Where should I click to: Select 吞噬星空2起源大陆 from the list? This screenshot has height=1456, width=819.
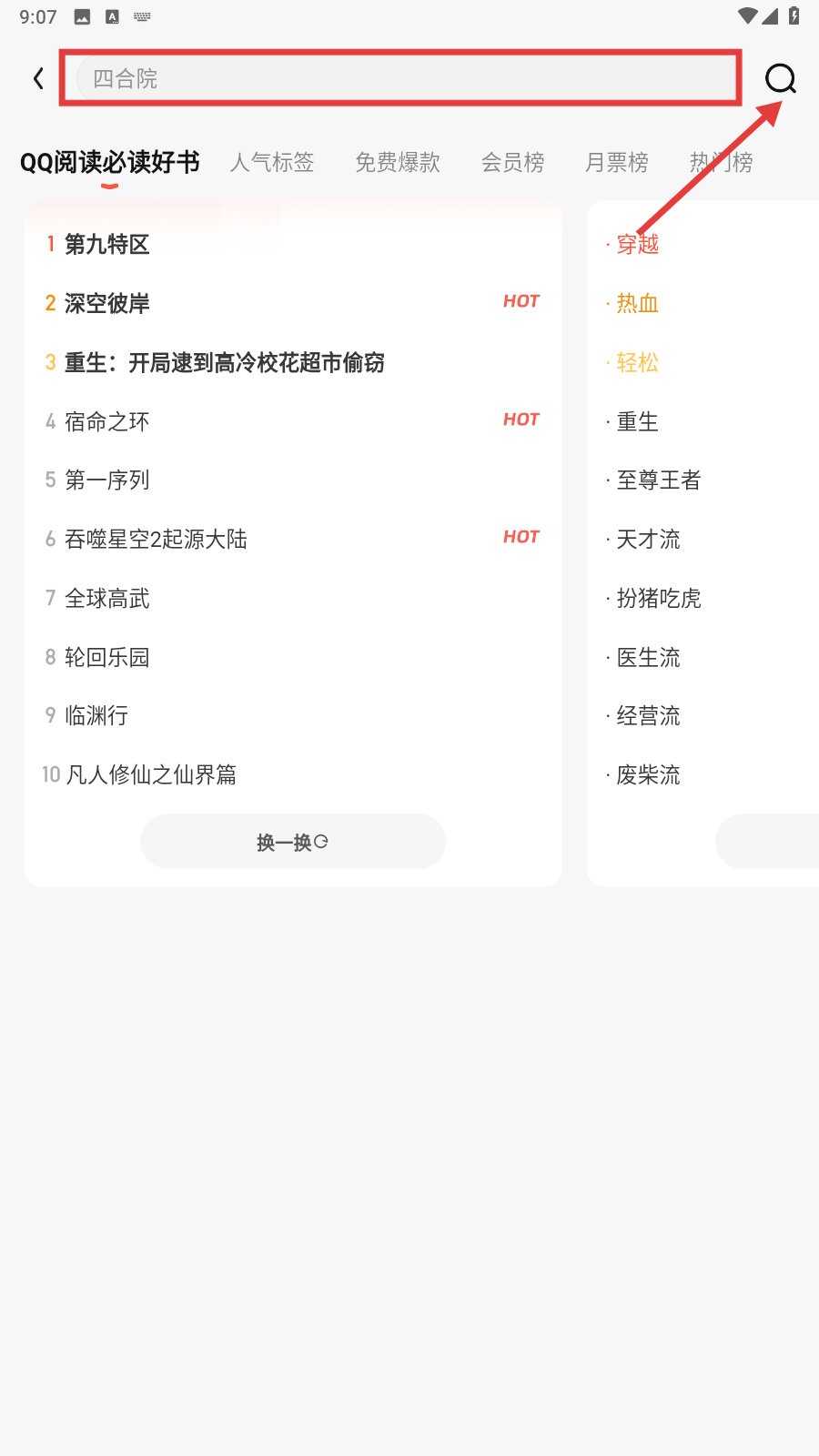[x=156, y=539]
